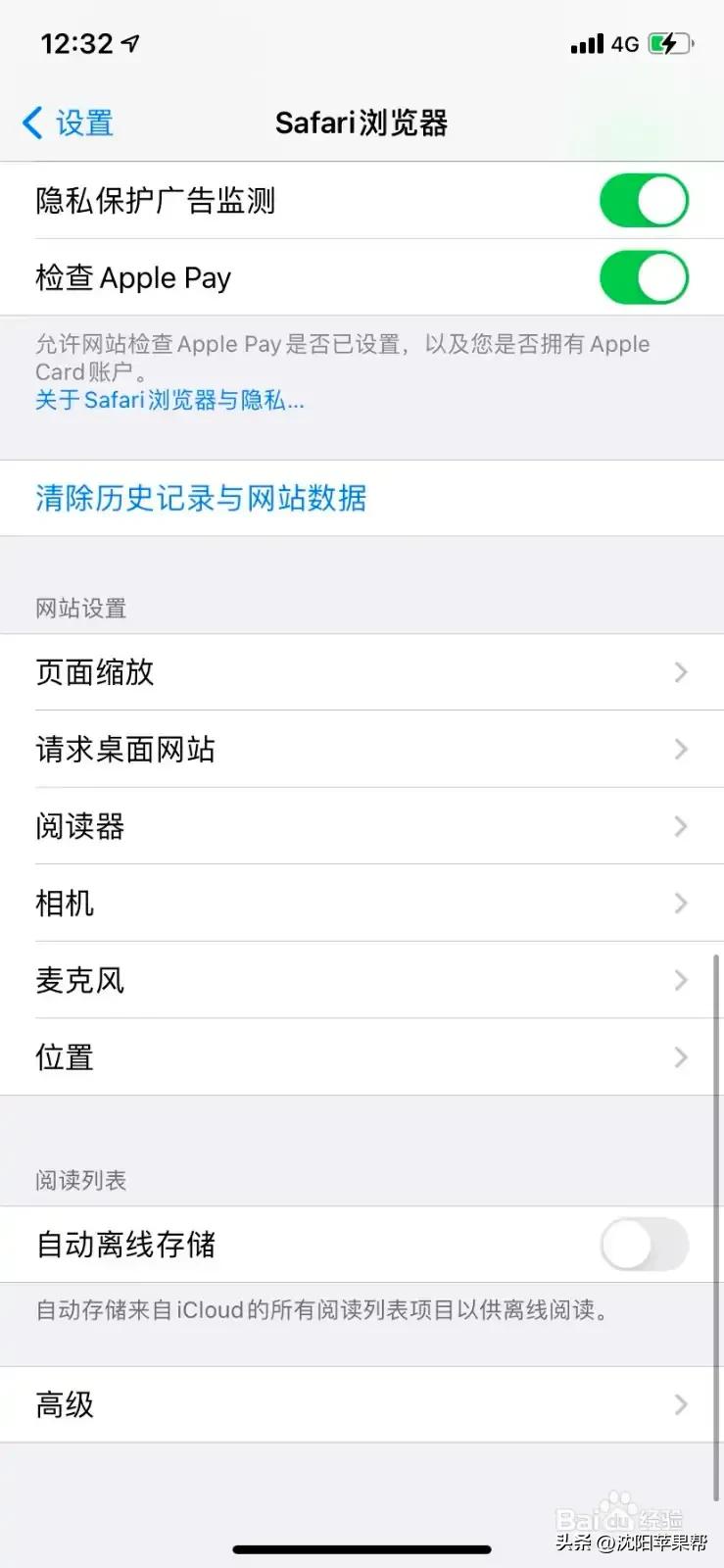Disable the 隐私保护广告监测 toggle
Screen dimensions: 724x1568
[x=644, y=200]
